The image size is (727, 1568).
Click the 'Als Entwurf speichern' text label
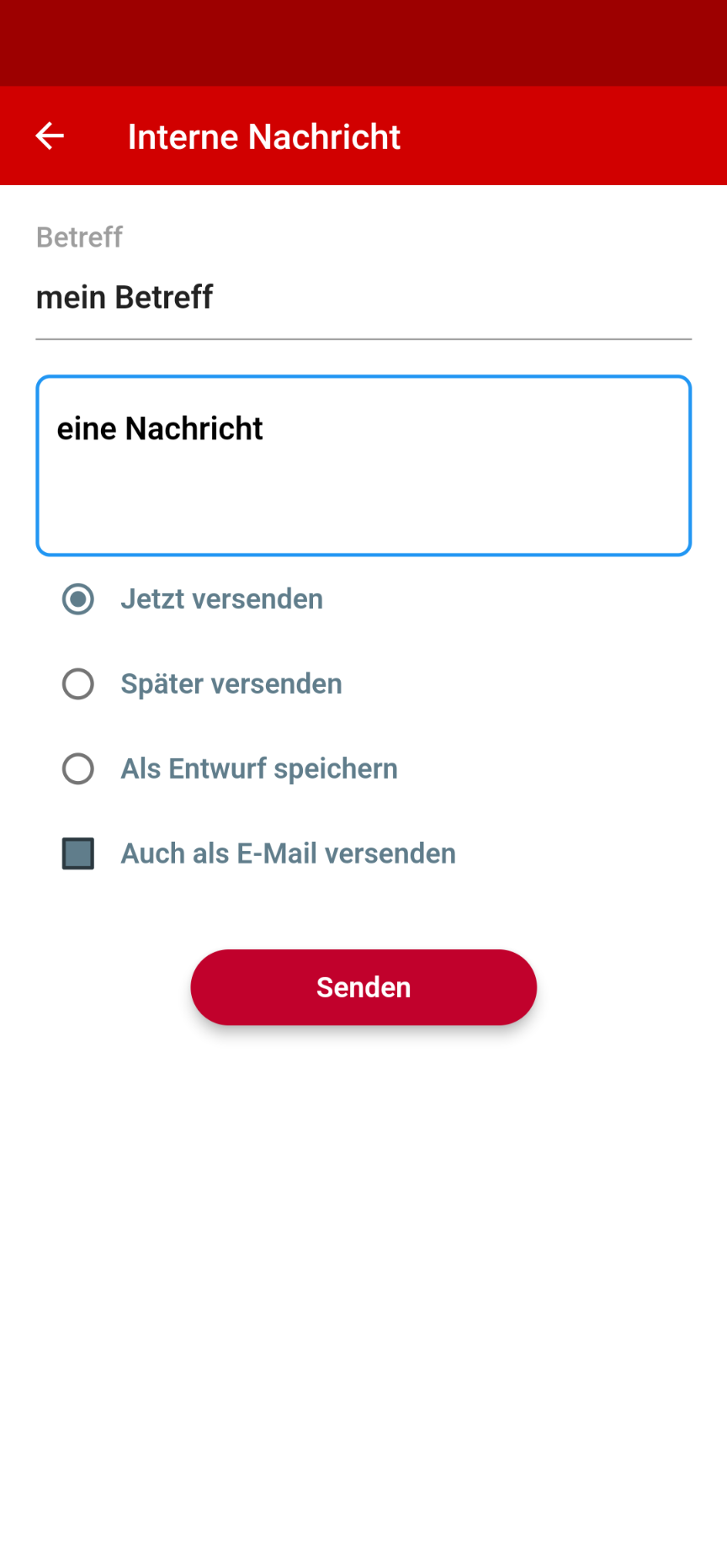259,768
